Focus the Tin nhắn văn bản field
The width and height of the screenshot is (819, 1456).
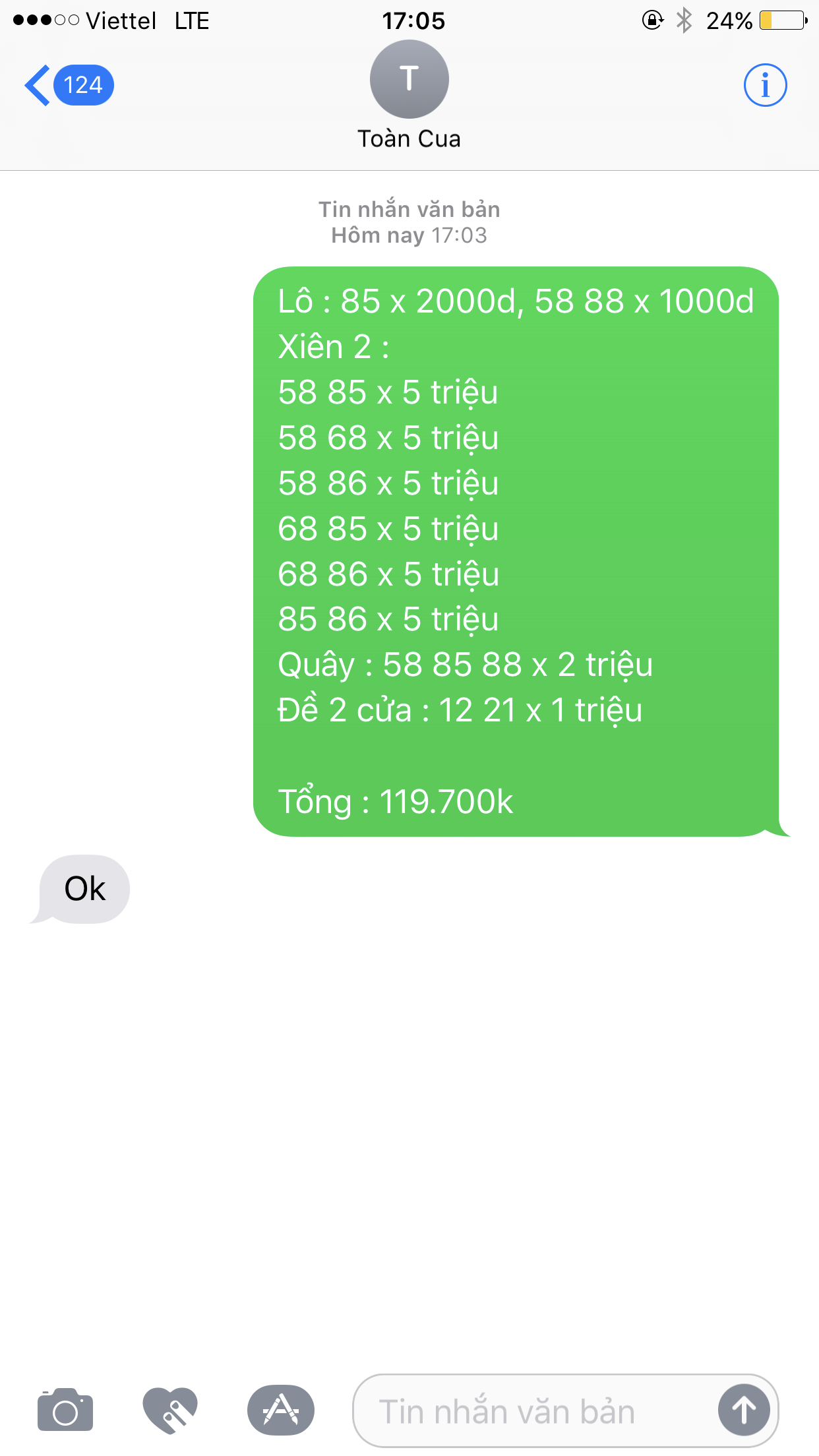[x=528, y=1411]
